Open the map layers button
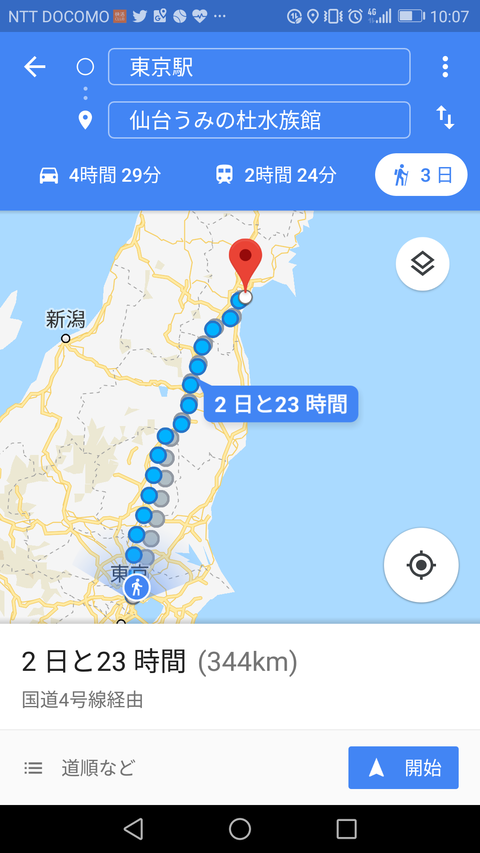 coord(422,264)
